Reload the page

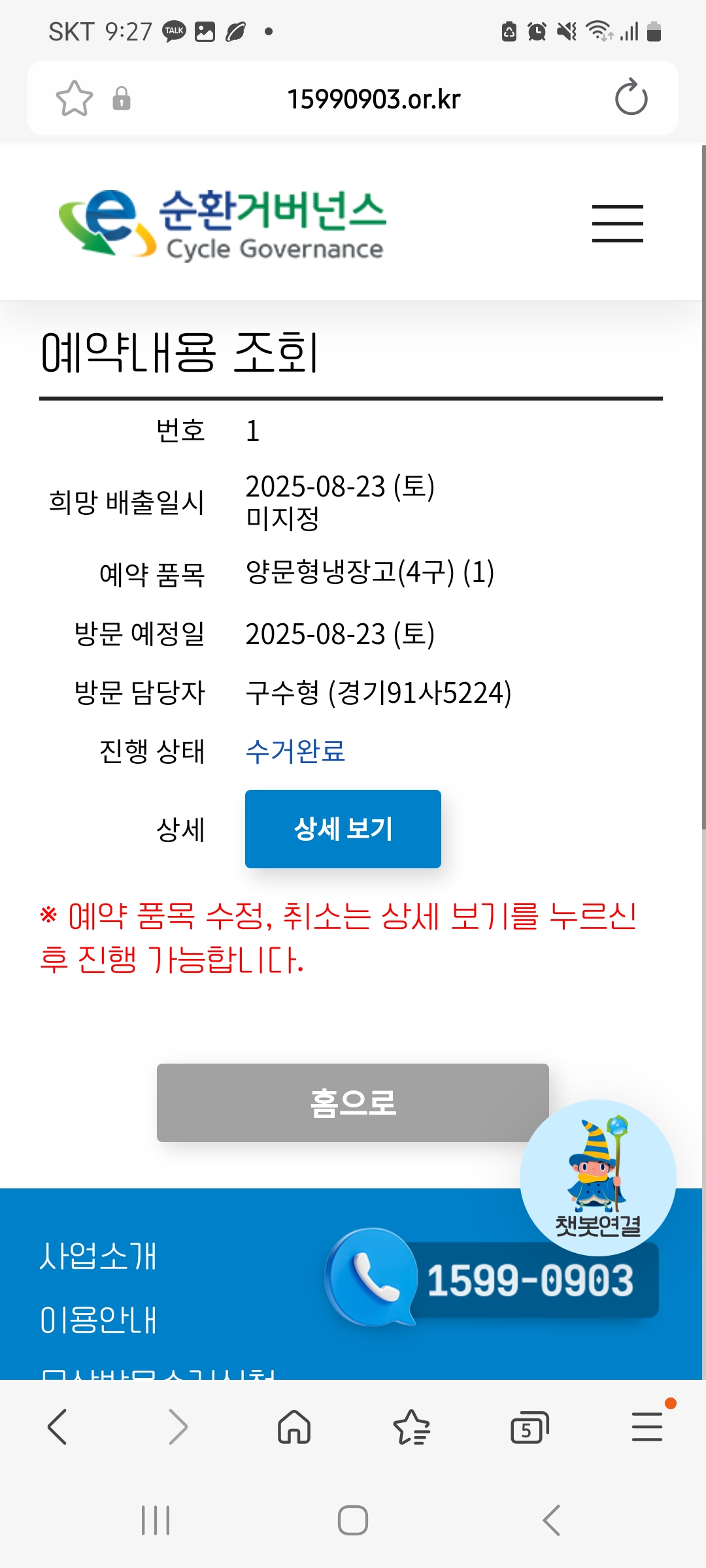631,98
